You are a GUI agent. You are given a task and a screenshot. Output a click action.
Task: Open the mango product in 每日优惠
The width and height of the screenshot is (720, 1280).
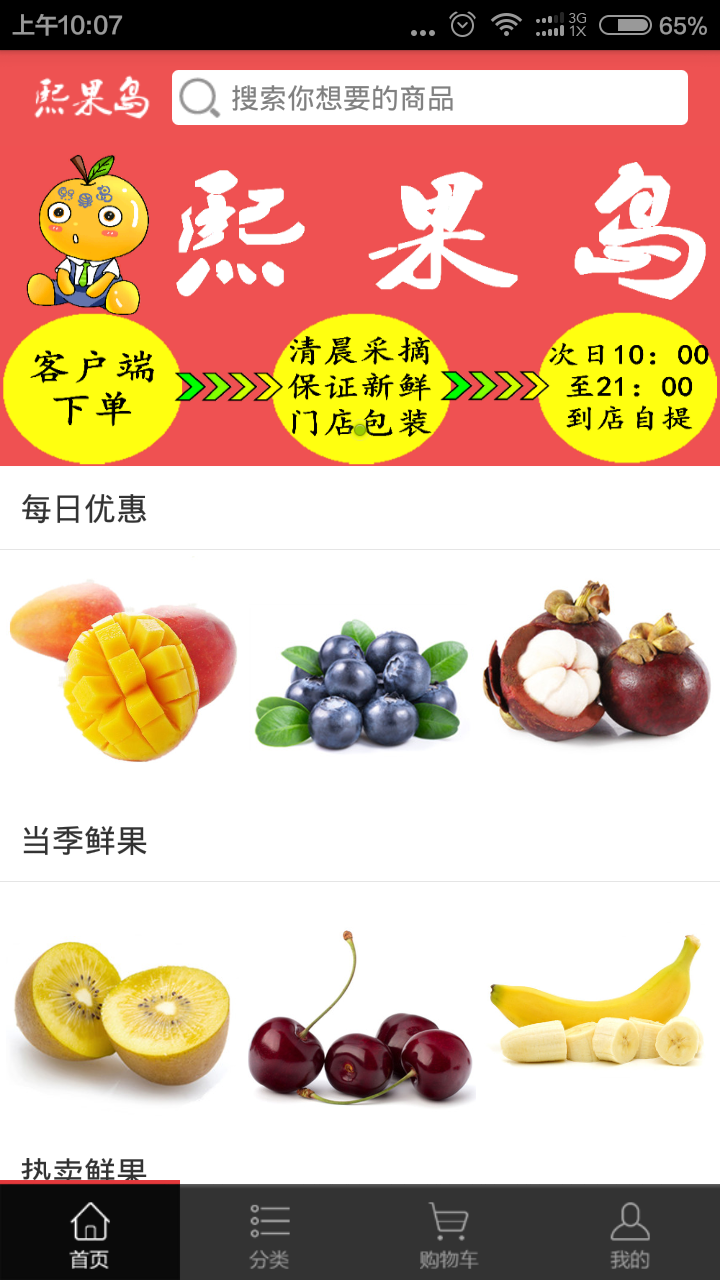[124, 670]
